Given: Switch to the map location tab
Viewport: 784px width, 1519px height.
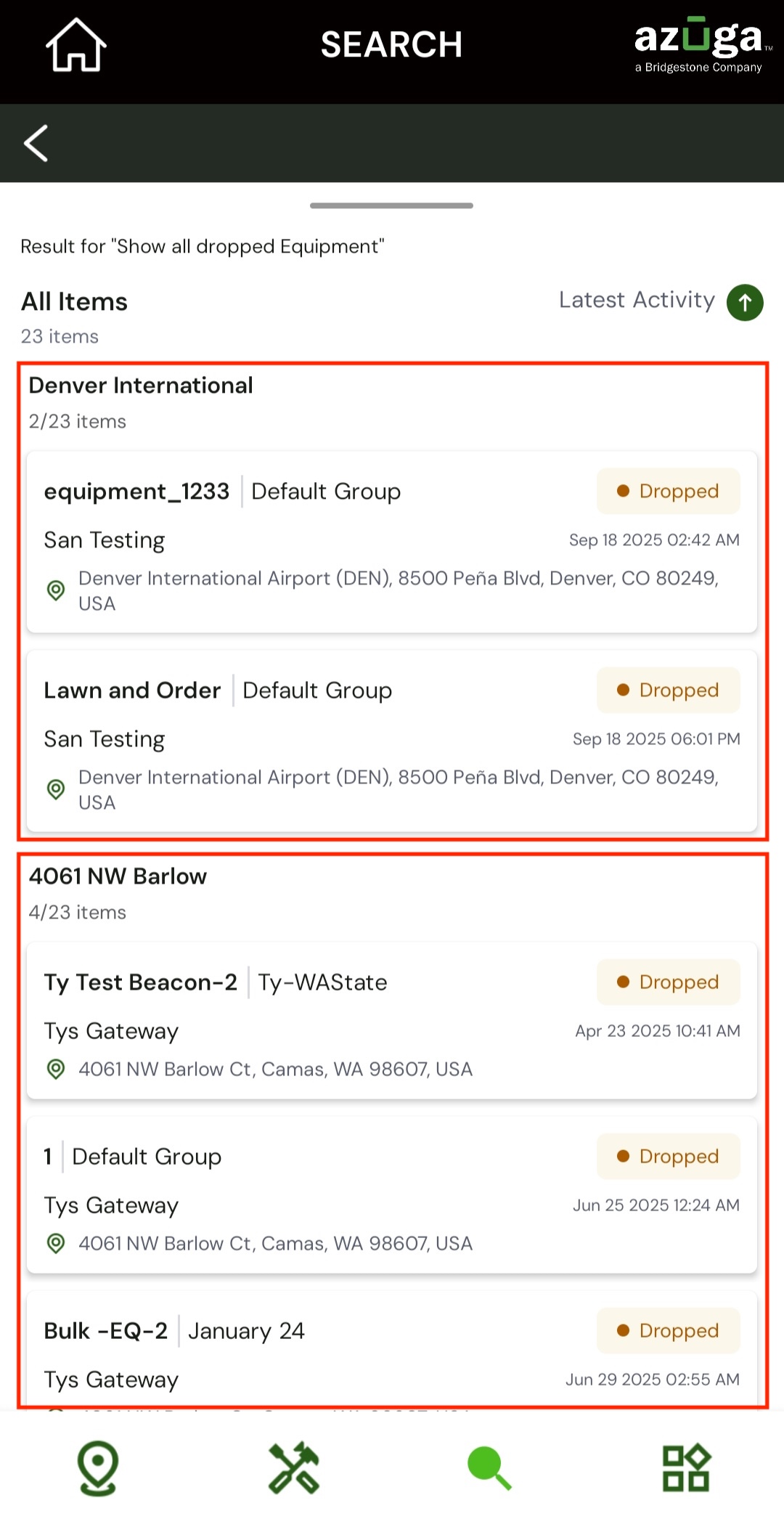Looking at the screenshot, I should tap(98, 1468).
